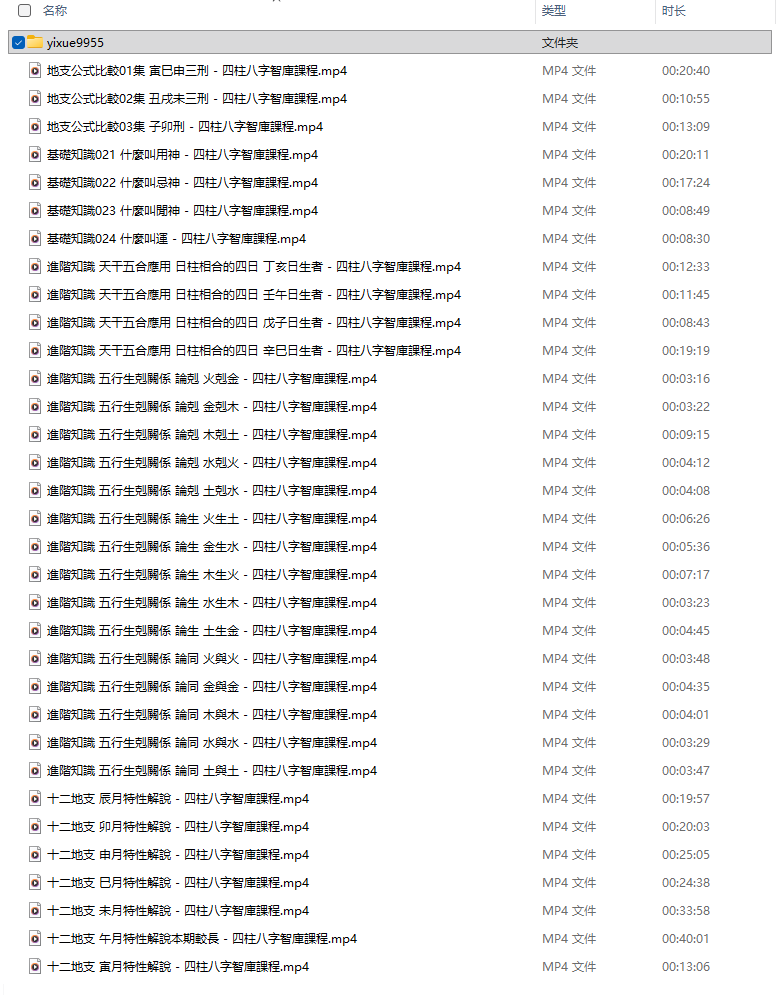Open 基礎知識024 什麼叫運 video
Image resolution: width=777 pixels, height=995 pixels.
[176, 239]
